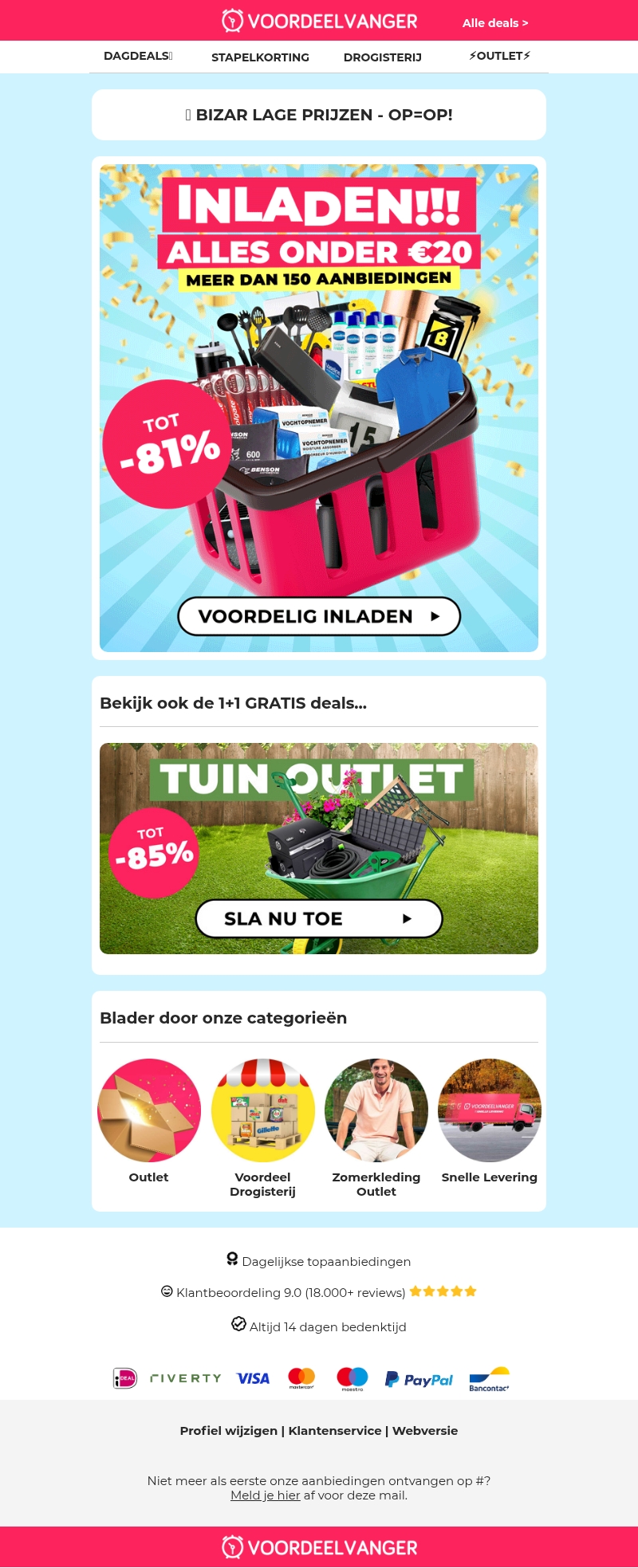The width and height of the screenshot is (638, 1568).
Task: Go to the DROGISTERIJ tab
Action: (382, 57)
